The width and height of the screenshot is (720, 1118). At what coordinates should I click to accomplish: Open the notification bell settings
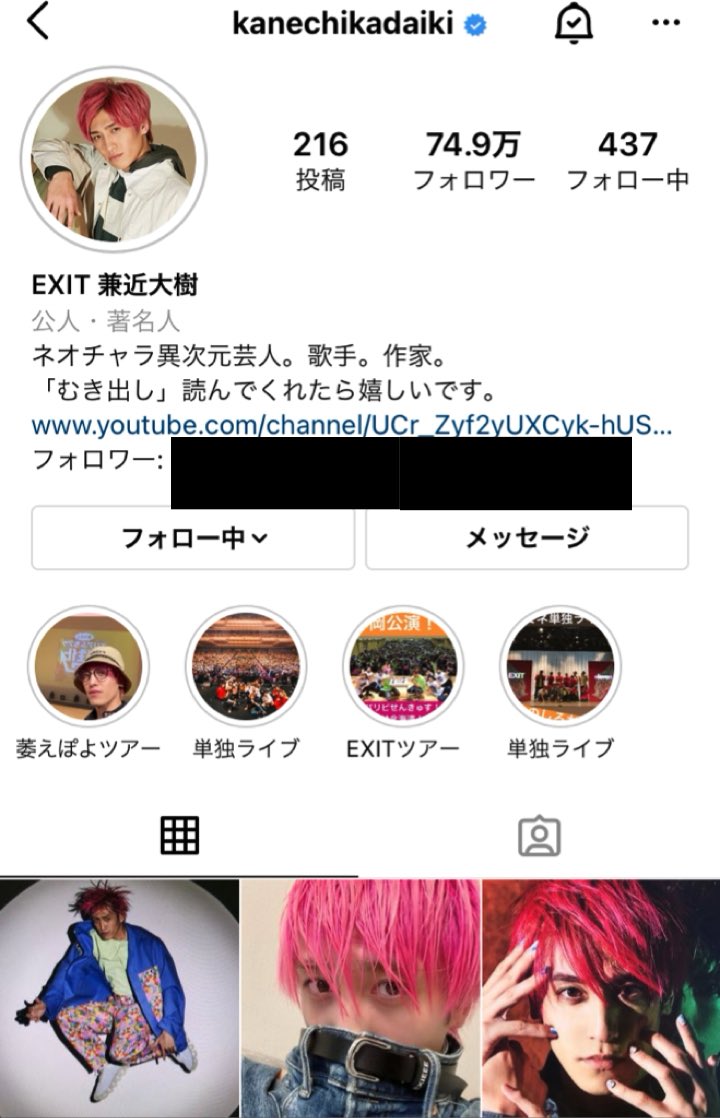click(x=573, y=23)
